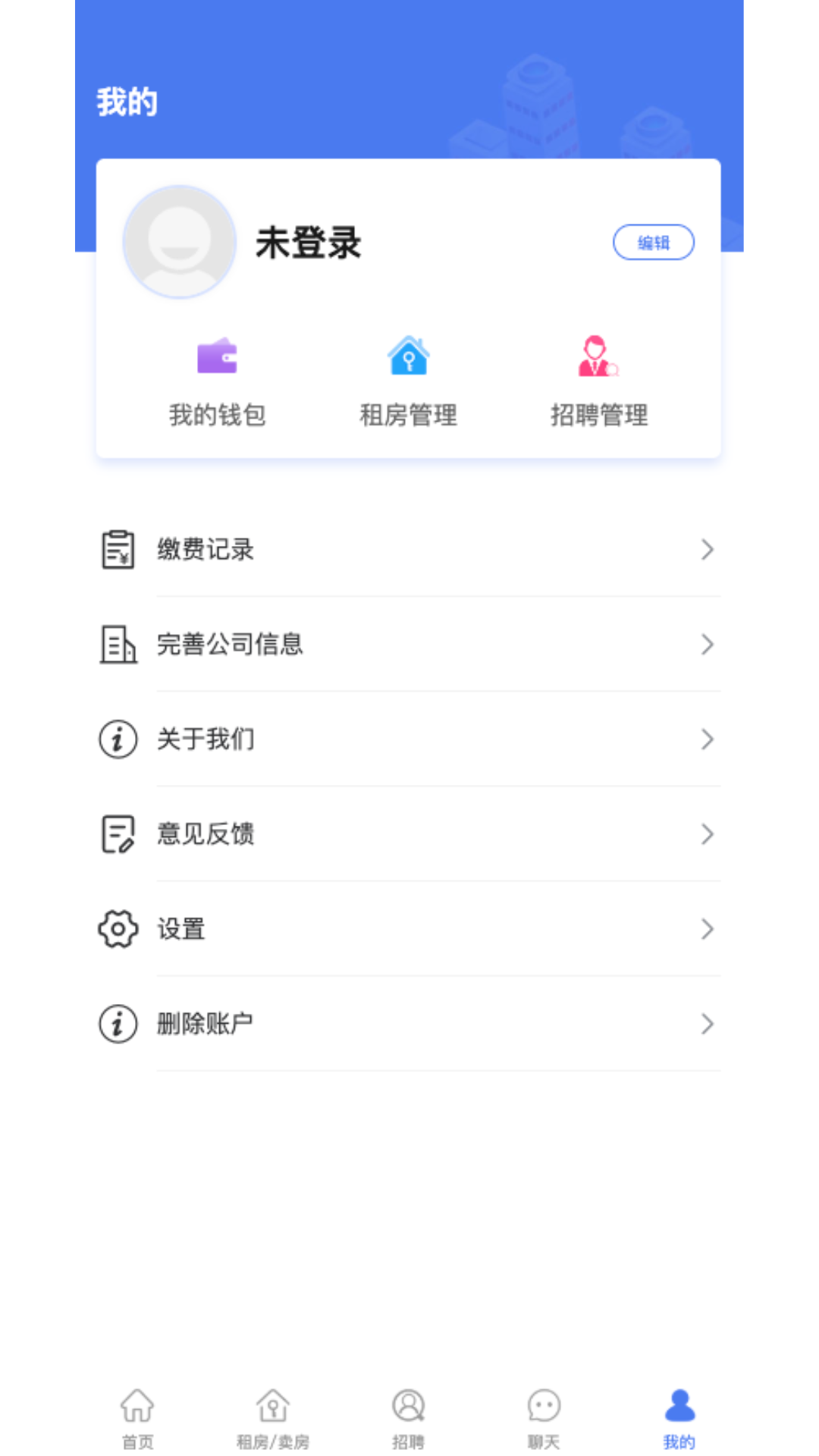819x1456 pixels.
Task: Select the 意见反馈 feedback icon
Action: coord(117,834)
